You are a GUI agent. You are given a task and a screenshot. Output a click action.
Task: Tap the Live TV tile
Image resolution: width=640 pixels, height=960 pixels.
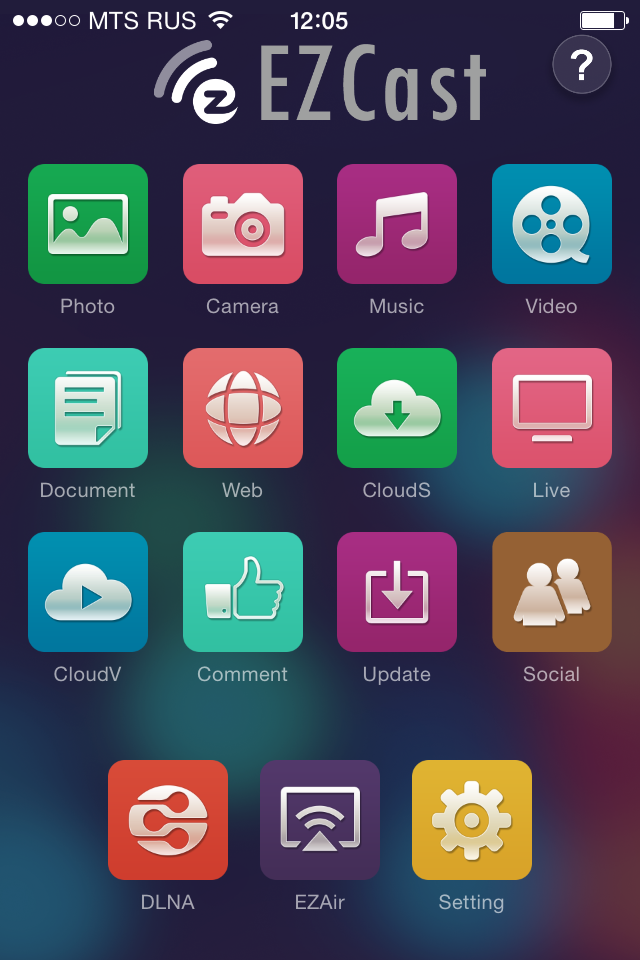click(552, 408)
